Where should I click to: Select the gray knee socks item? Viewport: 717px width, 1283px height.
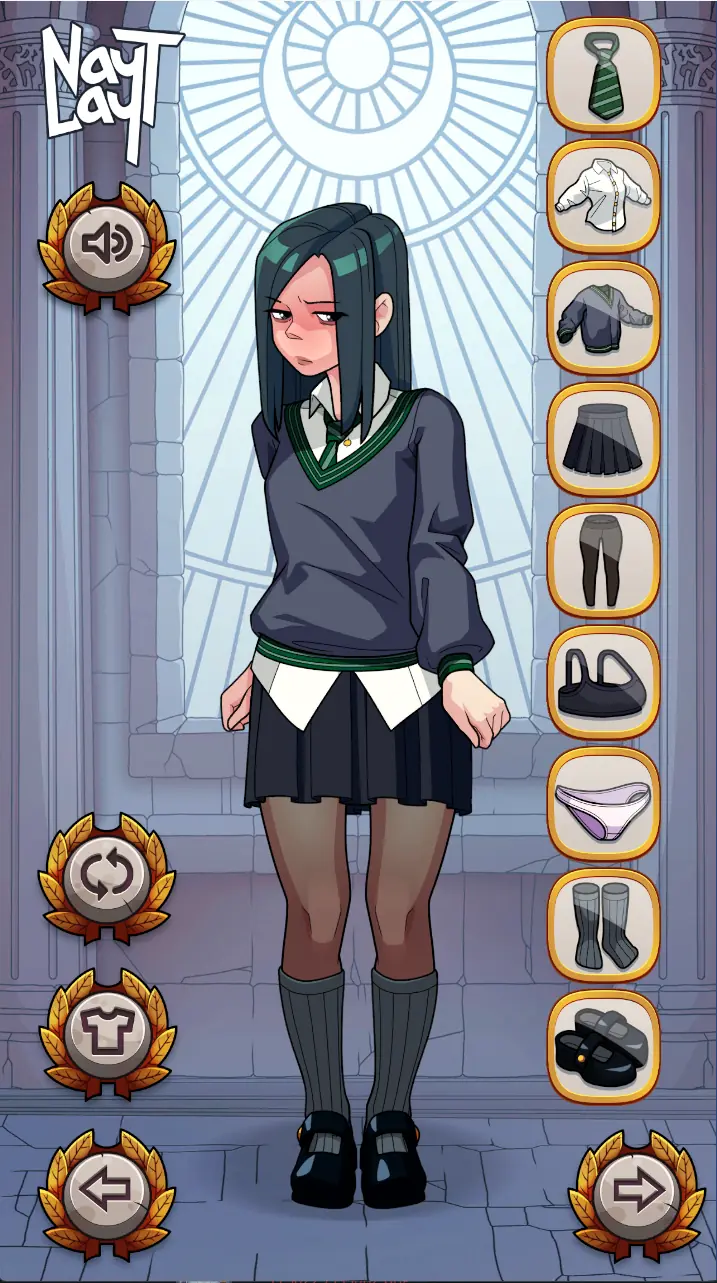tap(603, 925)
